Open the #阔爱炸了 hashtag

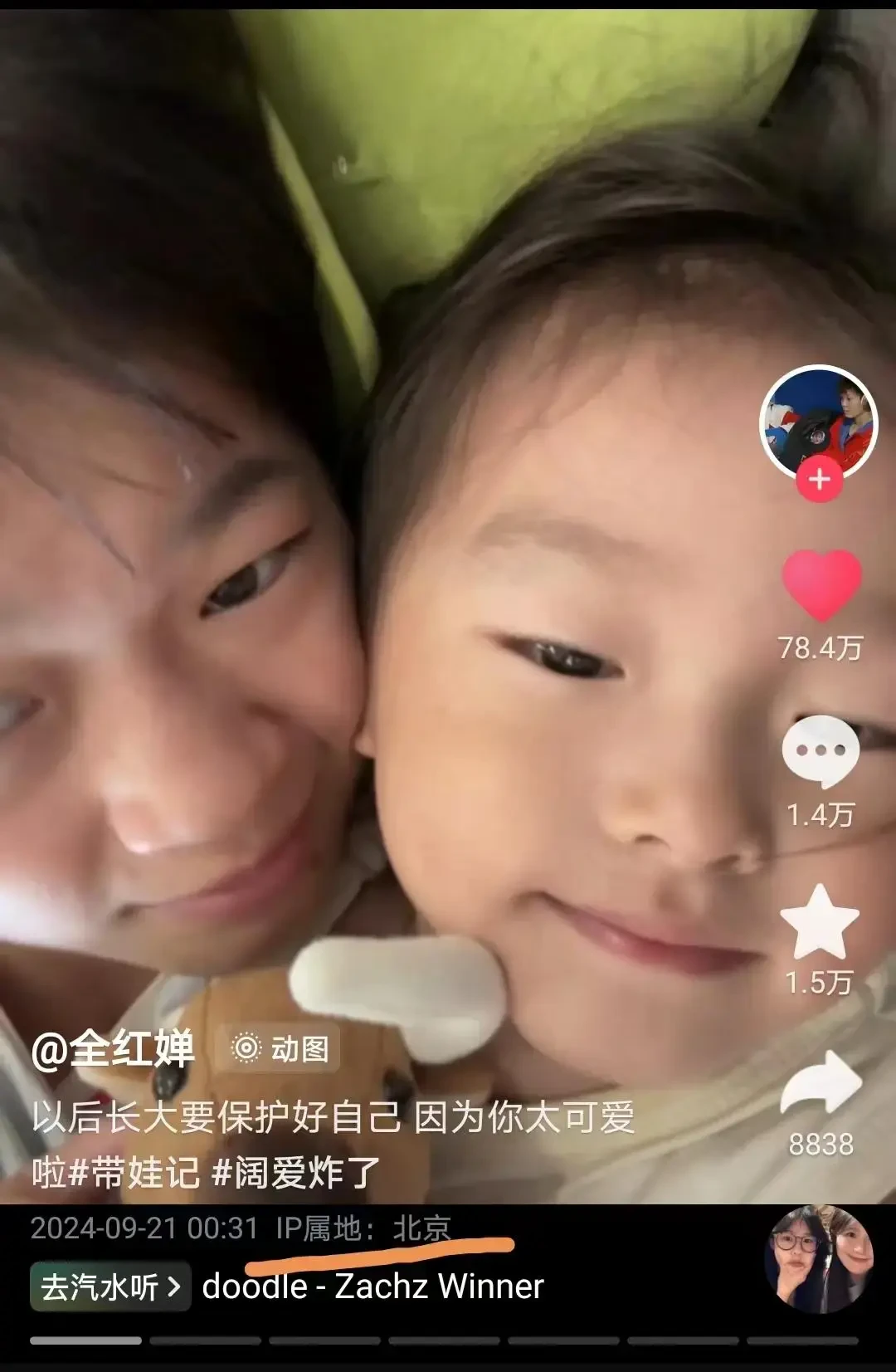[x=296, y=1173]
